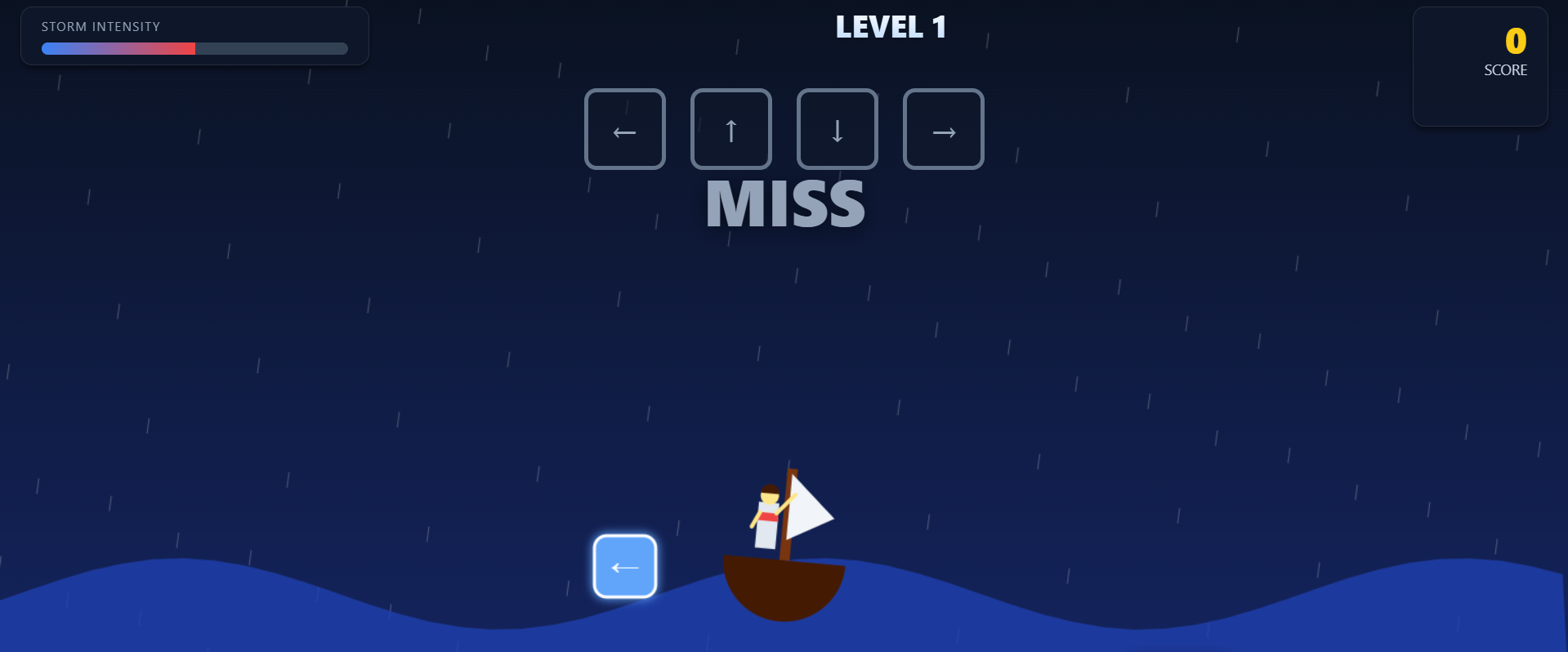Tap the glowing blue left arrow tile
This screenshot has height=652, width=1568.
coord(624,566)
